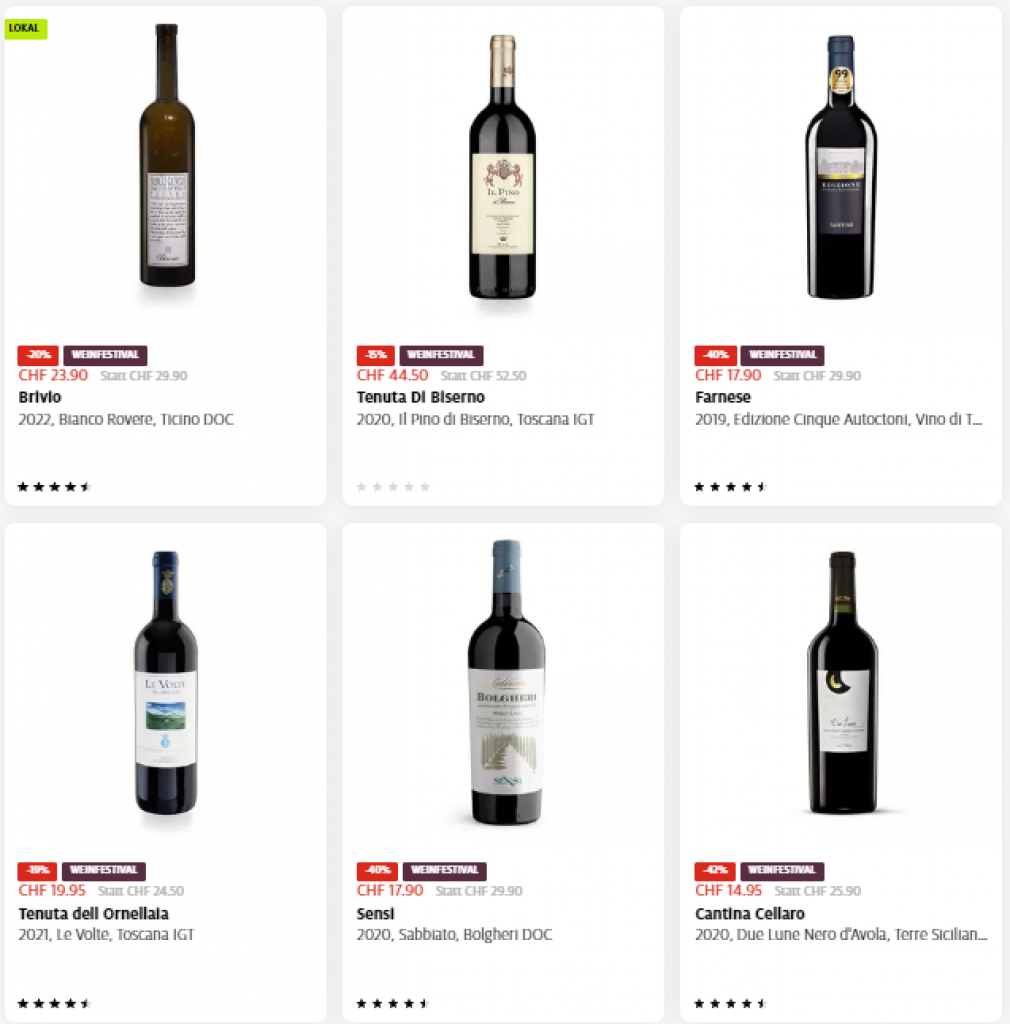Open the Brivio Bianco Rovere wine card
The image size is (1010, 1024).
tap(165, 160)
